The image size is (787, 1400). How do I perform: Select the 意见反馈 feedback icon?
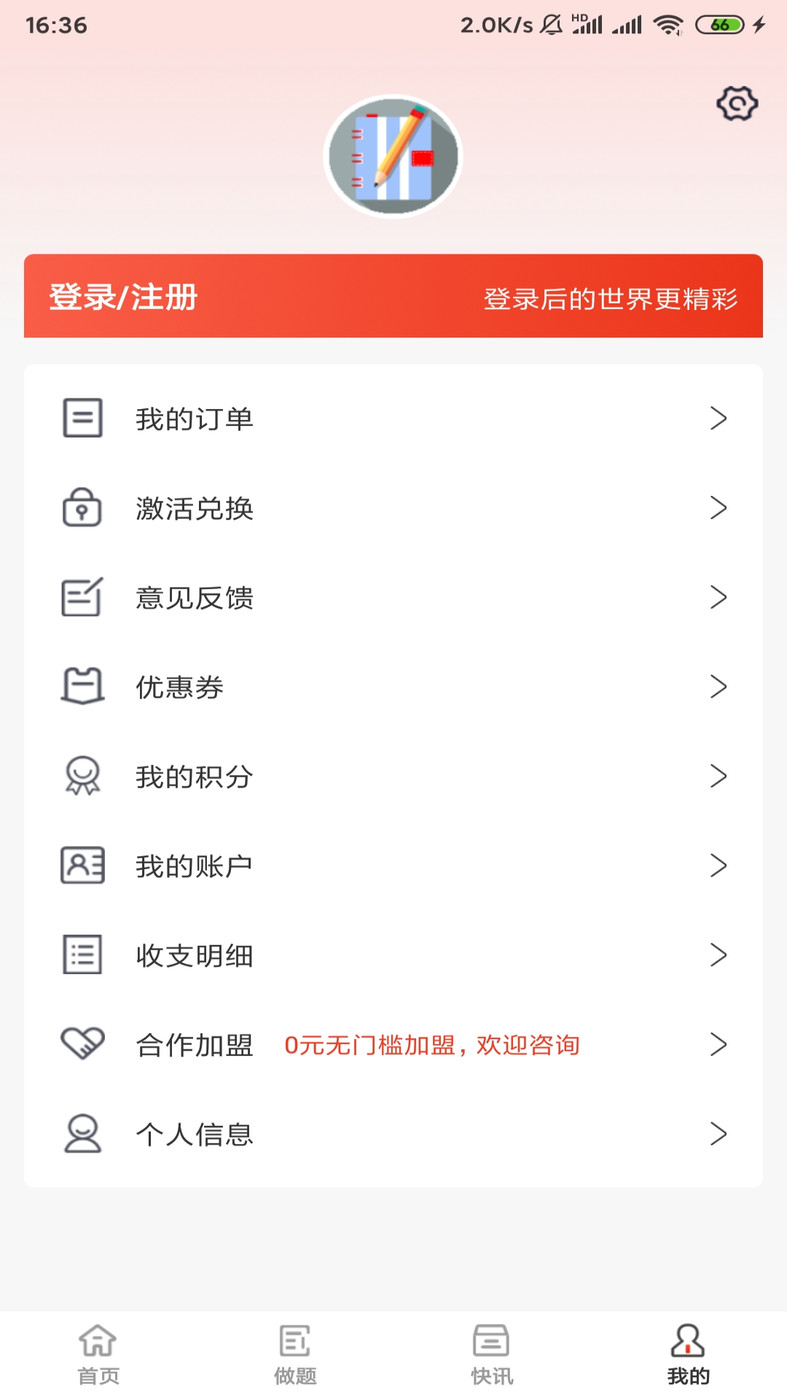pyautogui.click(x=83, y=597)
